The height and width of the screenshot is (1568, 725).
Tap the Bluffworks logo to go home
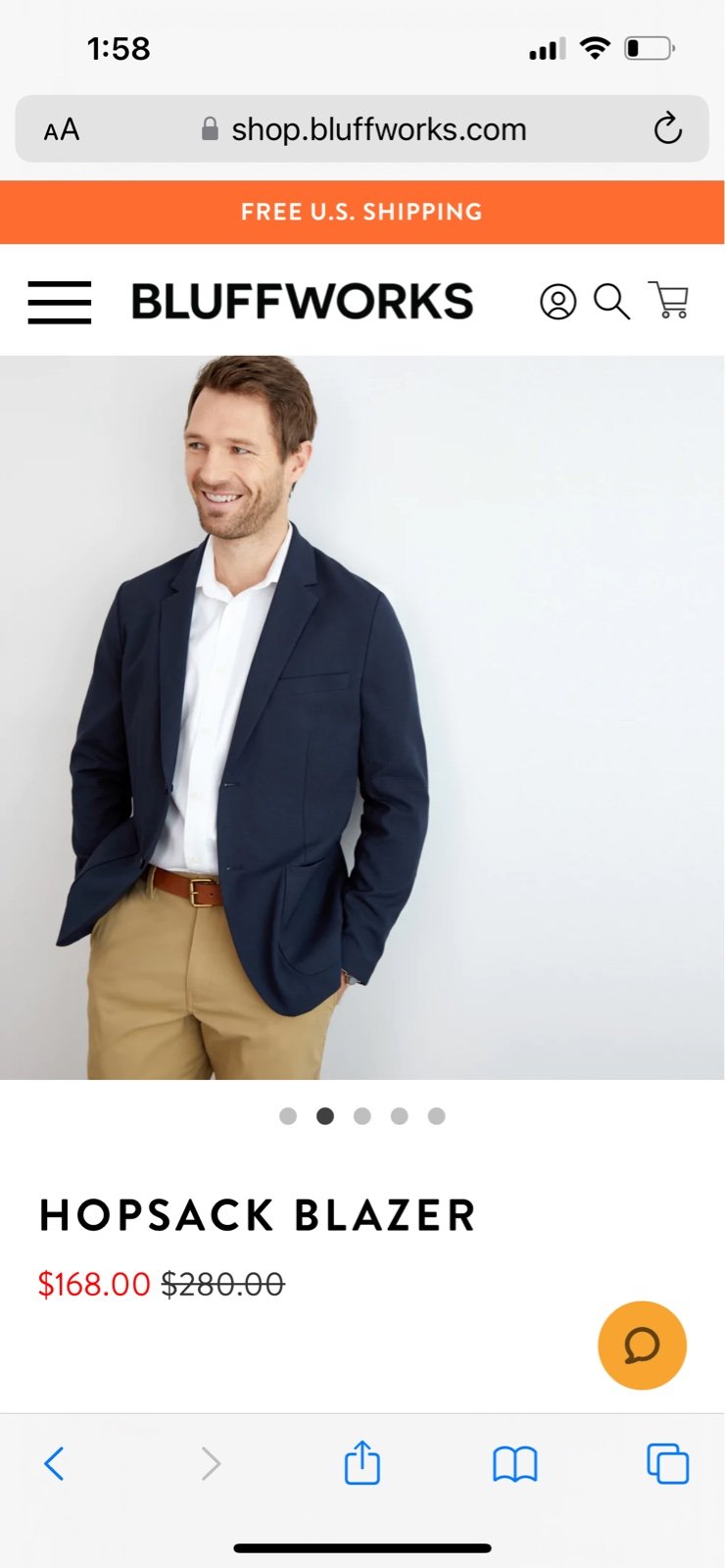pos(302,302)
